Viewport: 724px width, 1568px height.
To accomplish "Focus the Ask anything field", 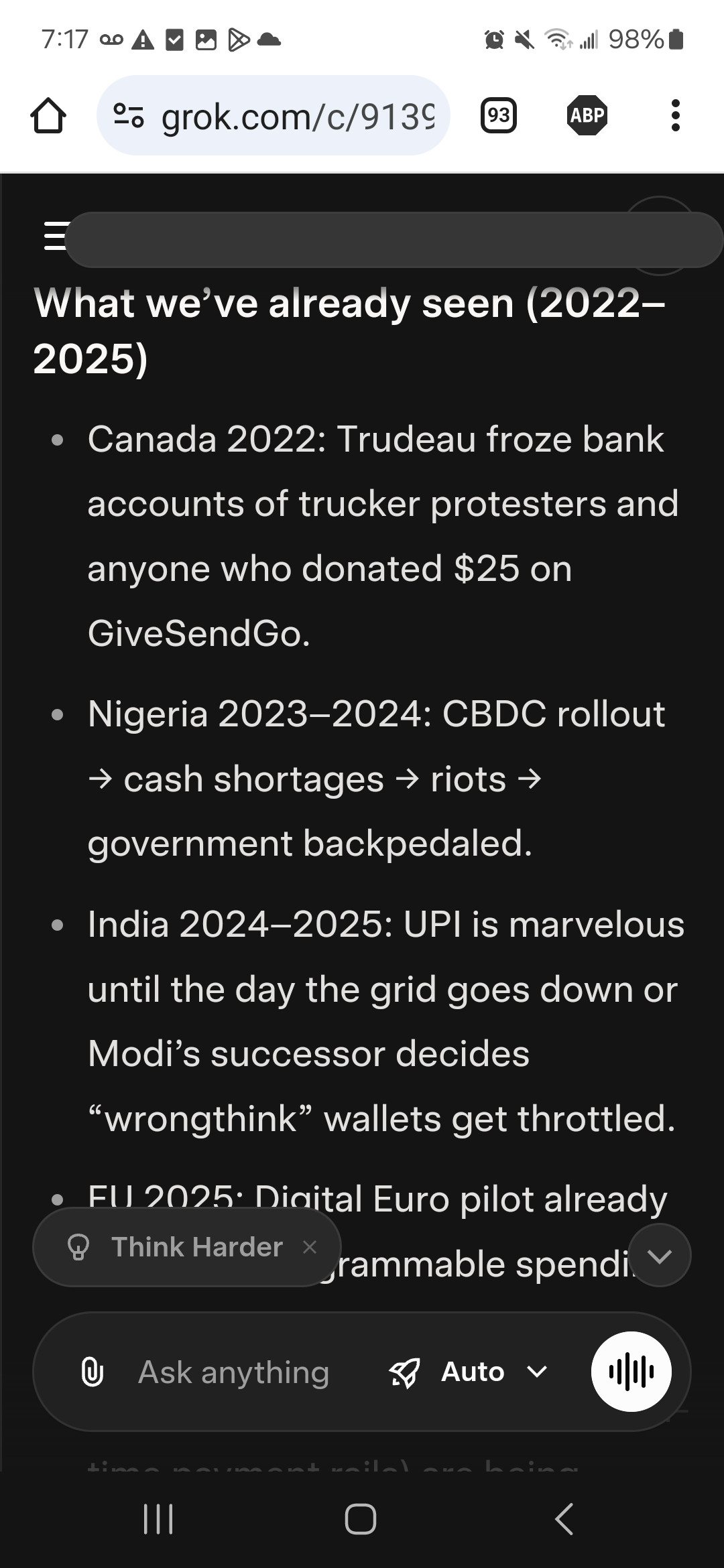I will [233, 1372].
